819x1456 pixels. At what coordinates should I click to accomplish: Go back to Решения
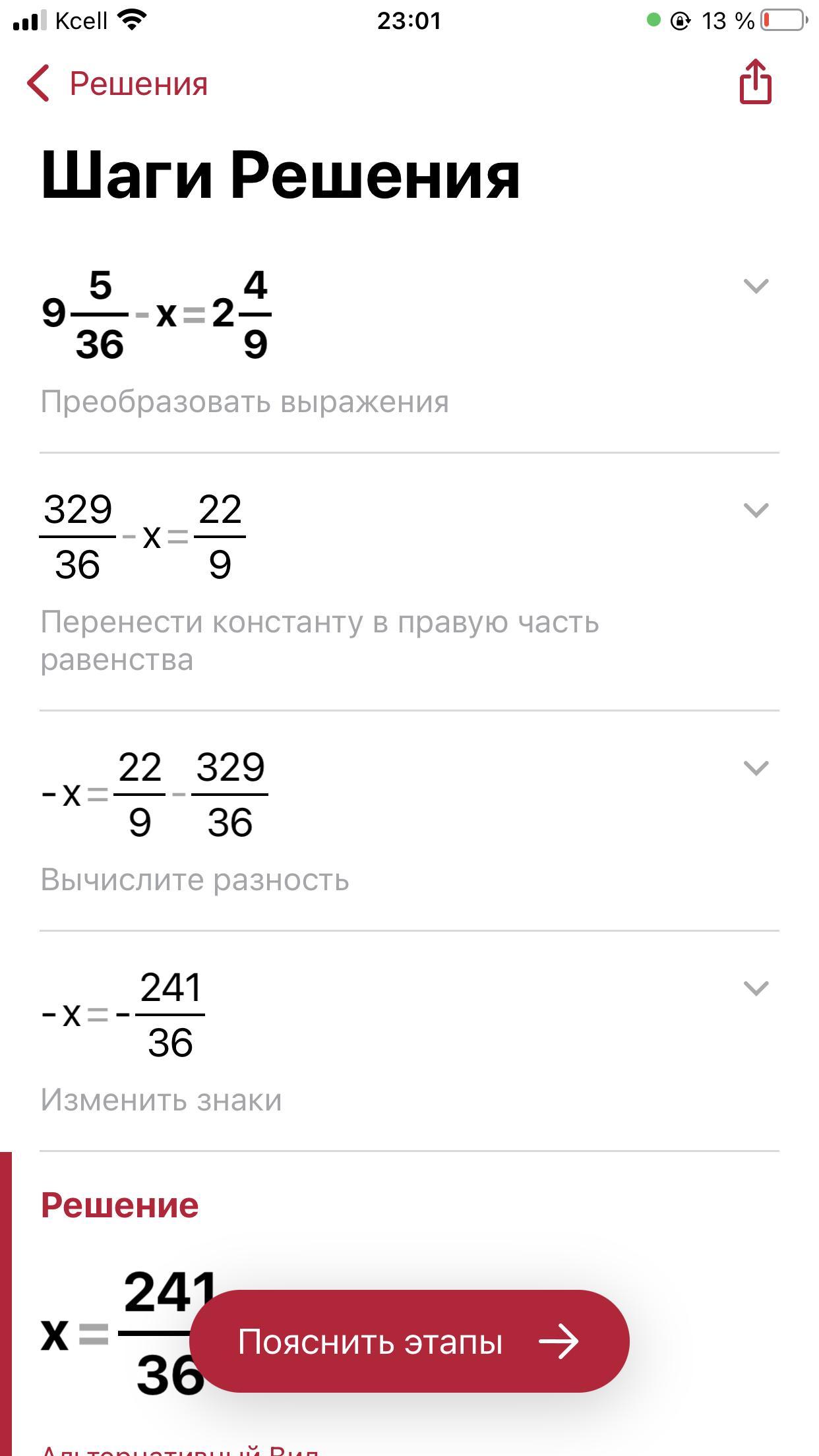(x=117, y=84)
